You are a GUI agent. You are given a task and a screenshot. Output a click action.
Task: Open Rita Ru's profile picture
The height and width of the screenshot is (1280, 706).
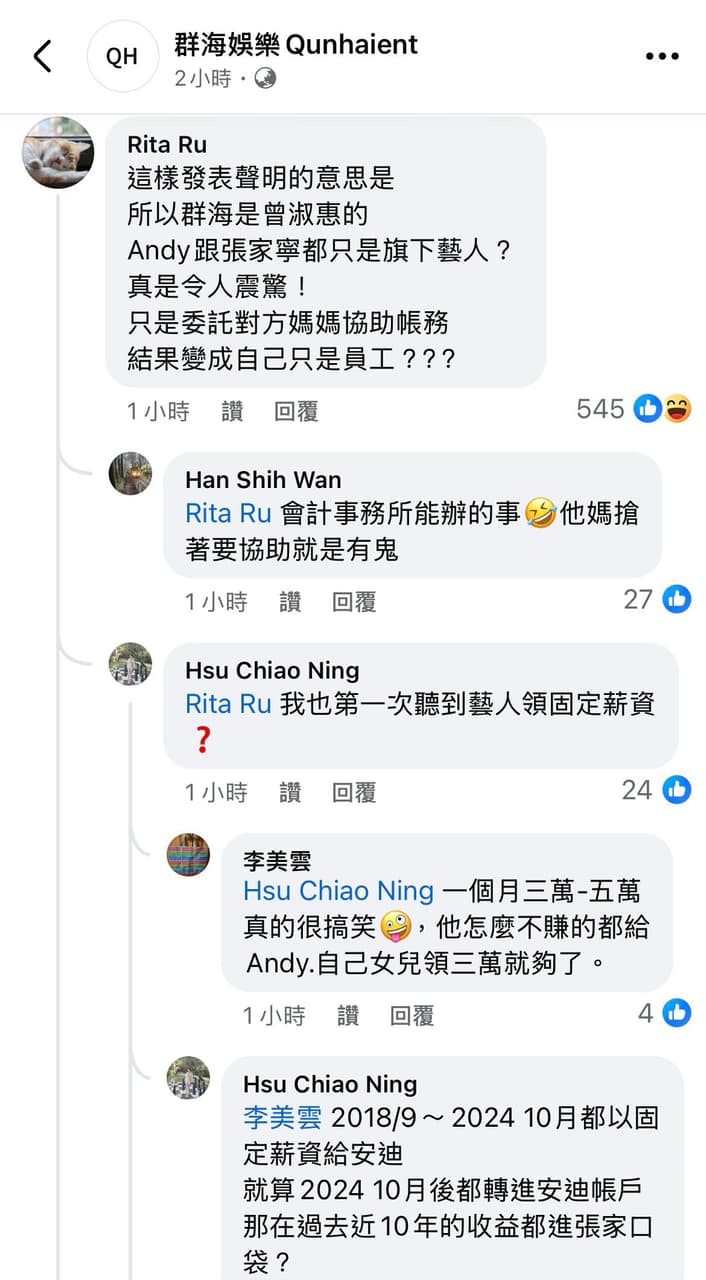click(58, 152)
